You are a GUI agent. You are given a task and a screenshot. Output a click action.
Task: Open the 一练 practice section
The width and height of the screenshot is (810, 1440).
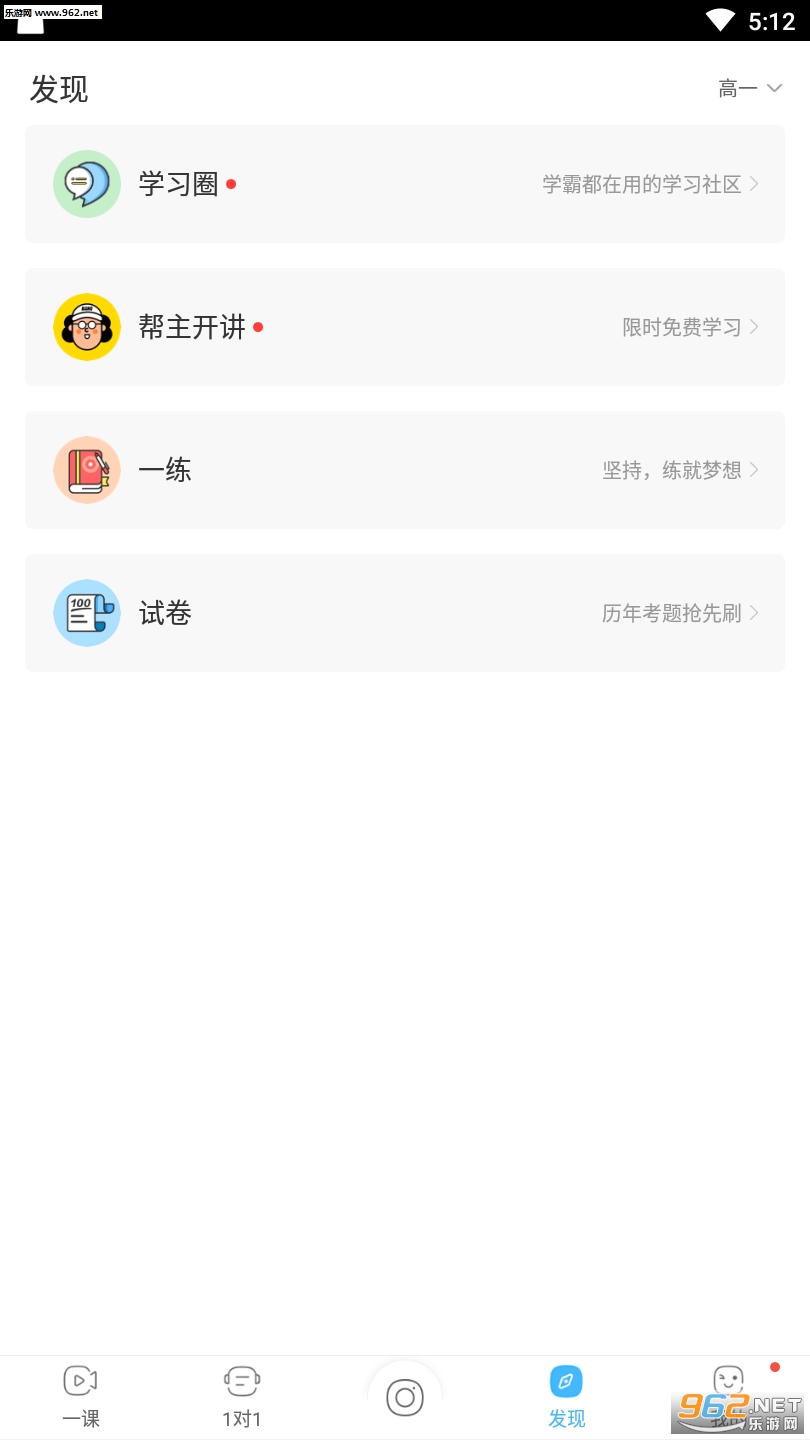(x=404, y=470)
